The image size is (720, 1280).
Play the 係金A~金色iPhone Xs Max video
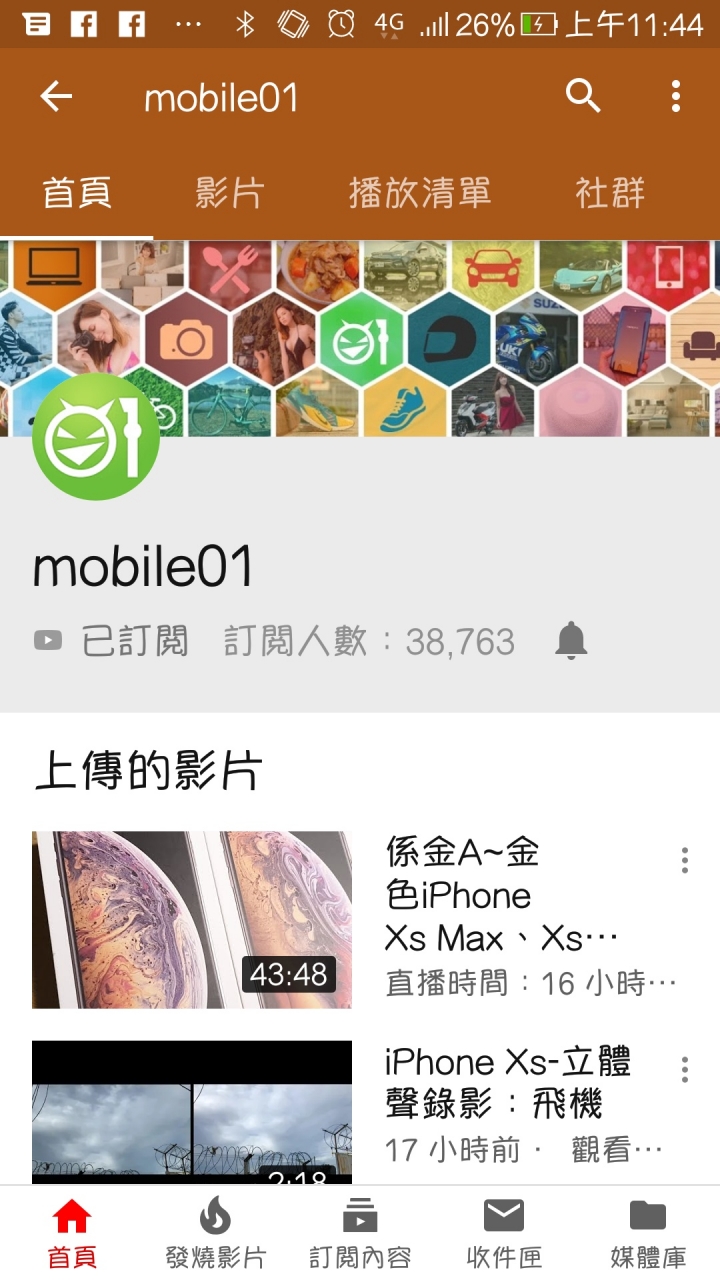(x=192, y=919)
